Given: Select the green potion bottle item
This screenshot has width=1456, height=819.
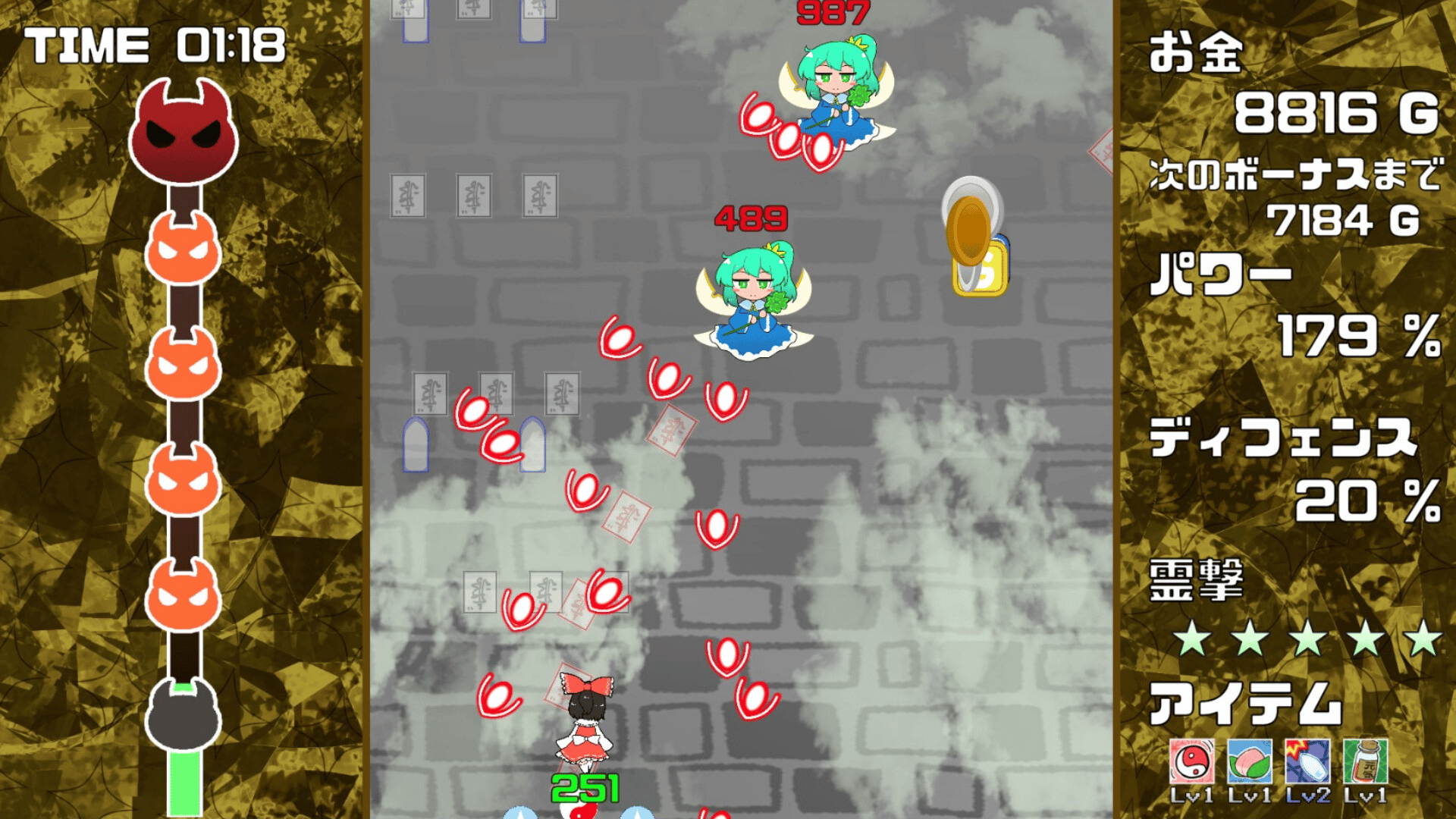Looking at the screenshot, I should (1365, 761).
